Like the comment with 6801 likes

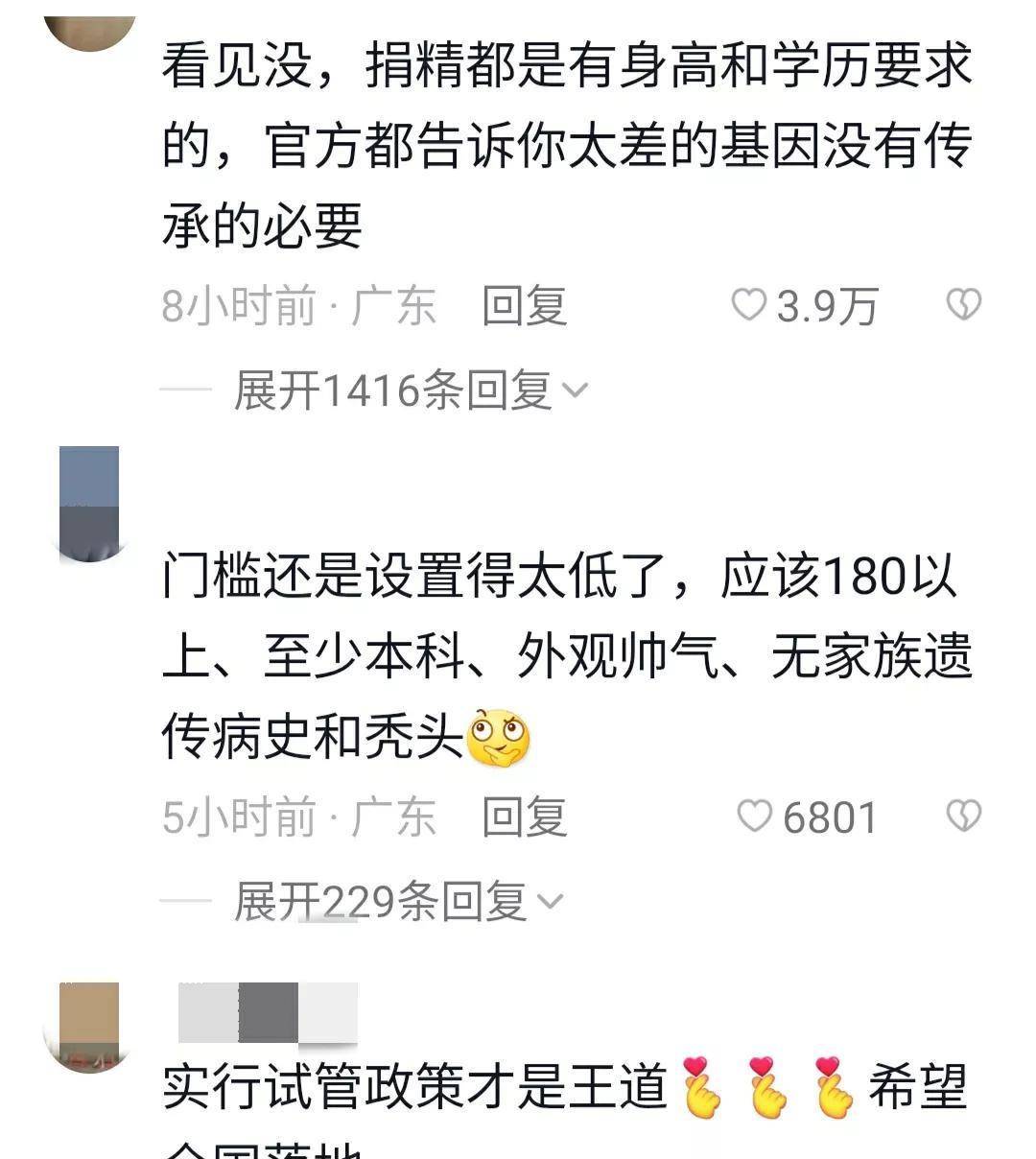(755, 816)
